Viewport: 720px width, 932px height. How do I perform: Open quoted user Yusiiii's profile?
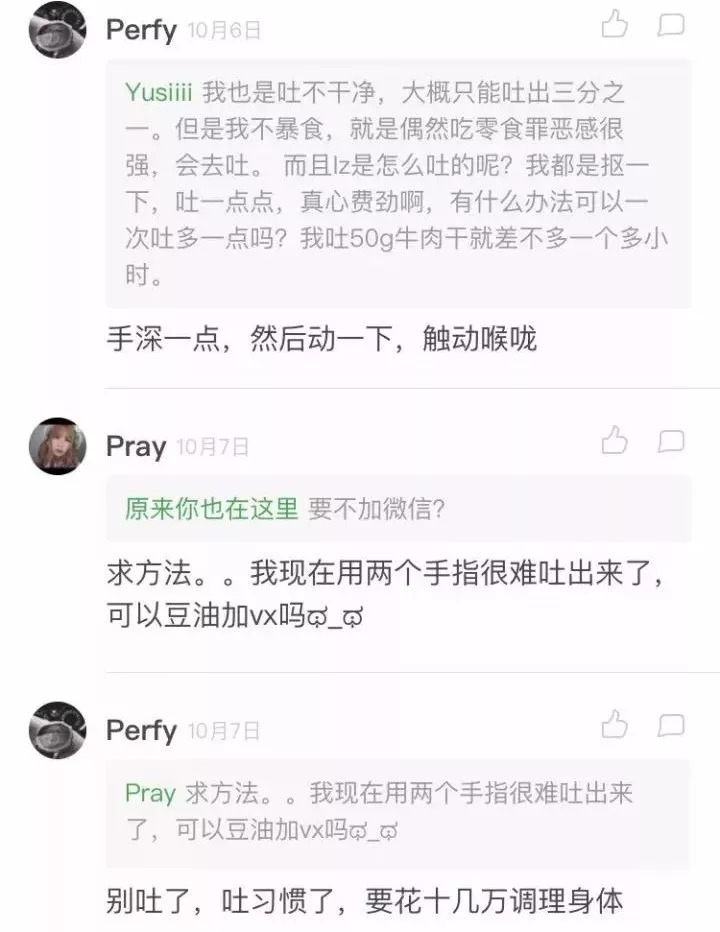(158, 93)
